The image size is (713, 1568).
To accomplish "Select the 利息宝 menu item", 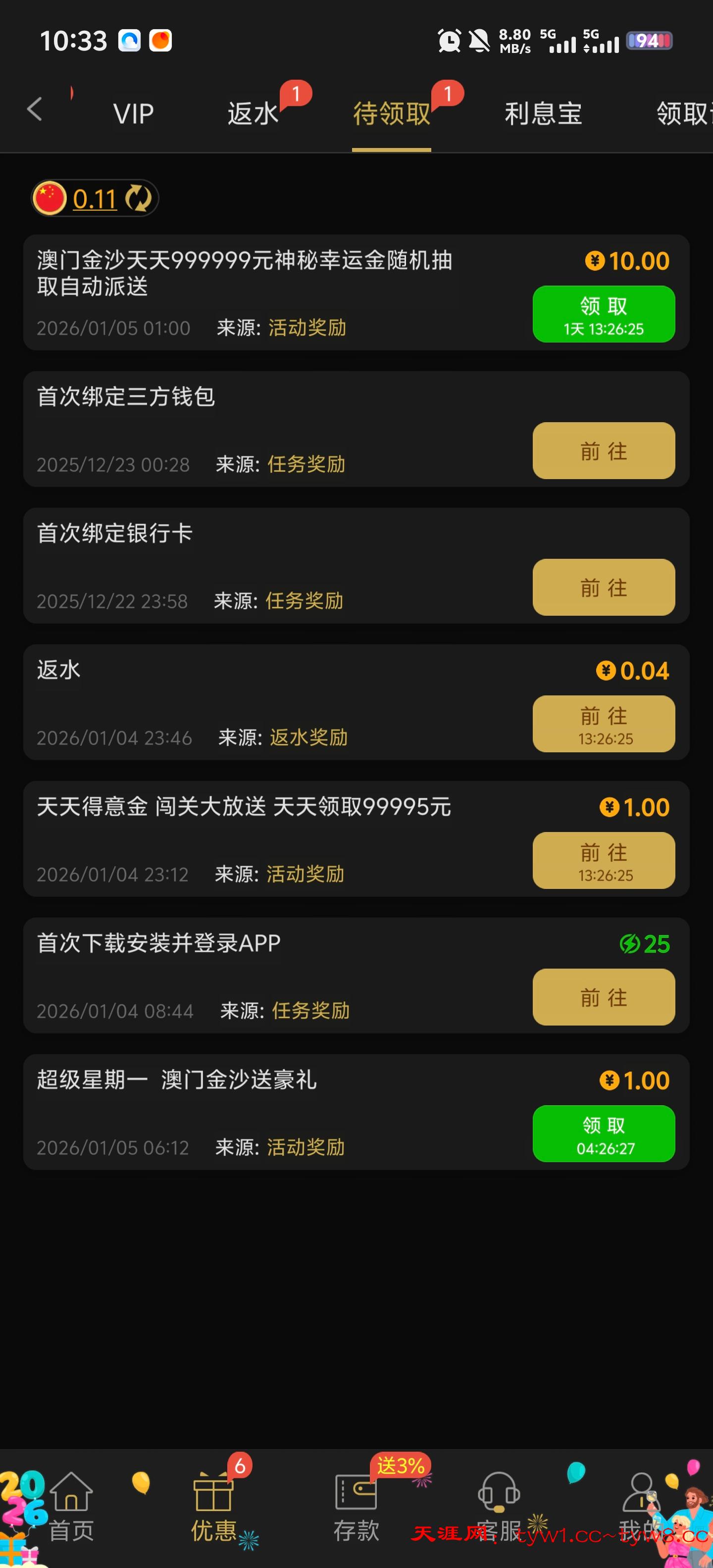I will click(543, 113).
